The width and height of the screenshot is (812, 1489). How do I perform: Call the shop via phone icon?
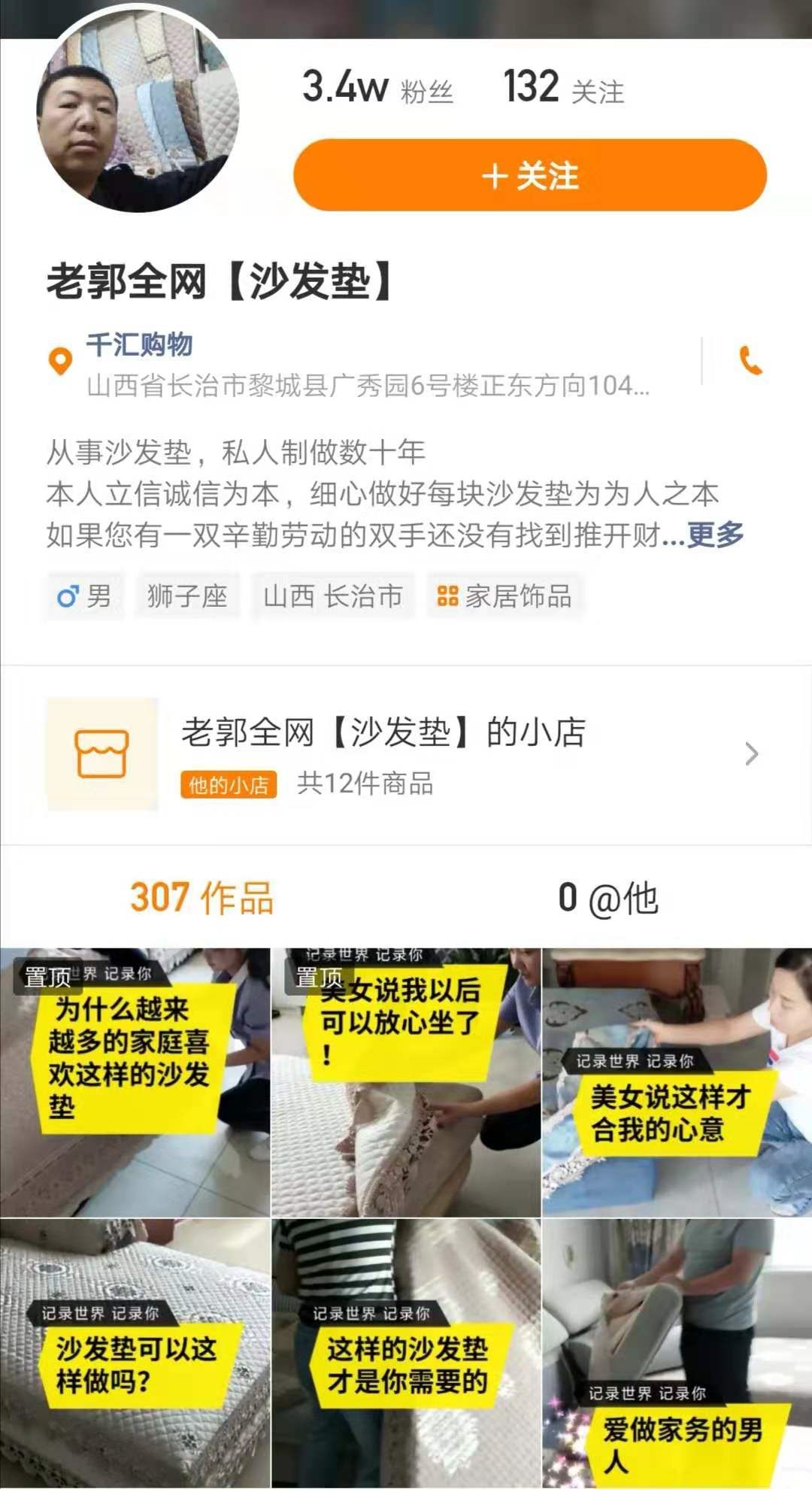point(750,361)
